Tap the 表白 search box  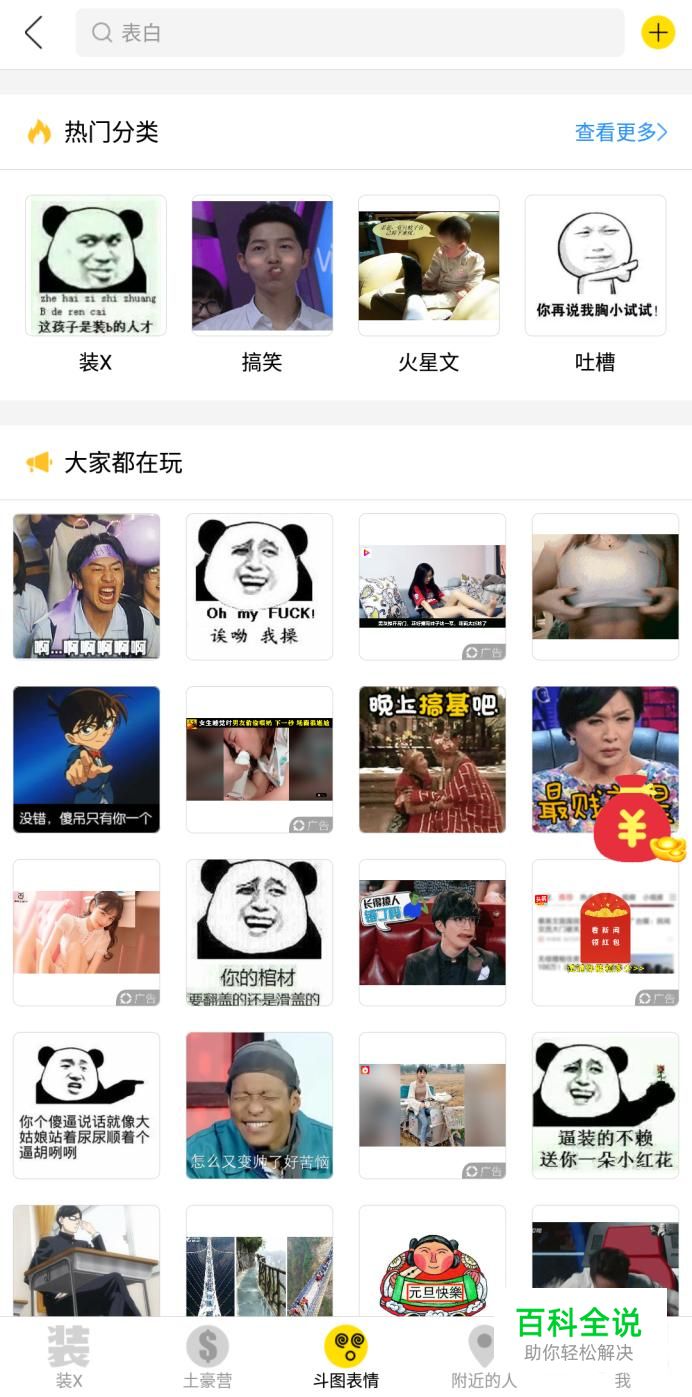click(x=350, y=33)
